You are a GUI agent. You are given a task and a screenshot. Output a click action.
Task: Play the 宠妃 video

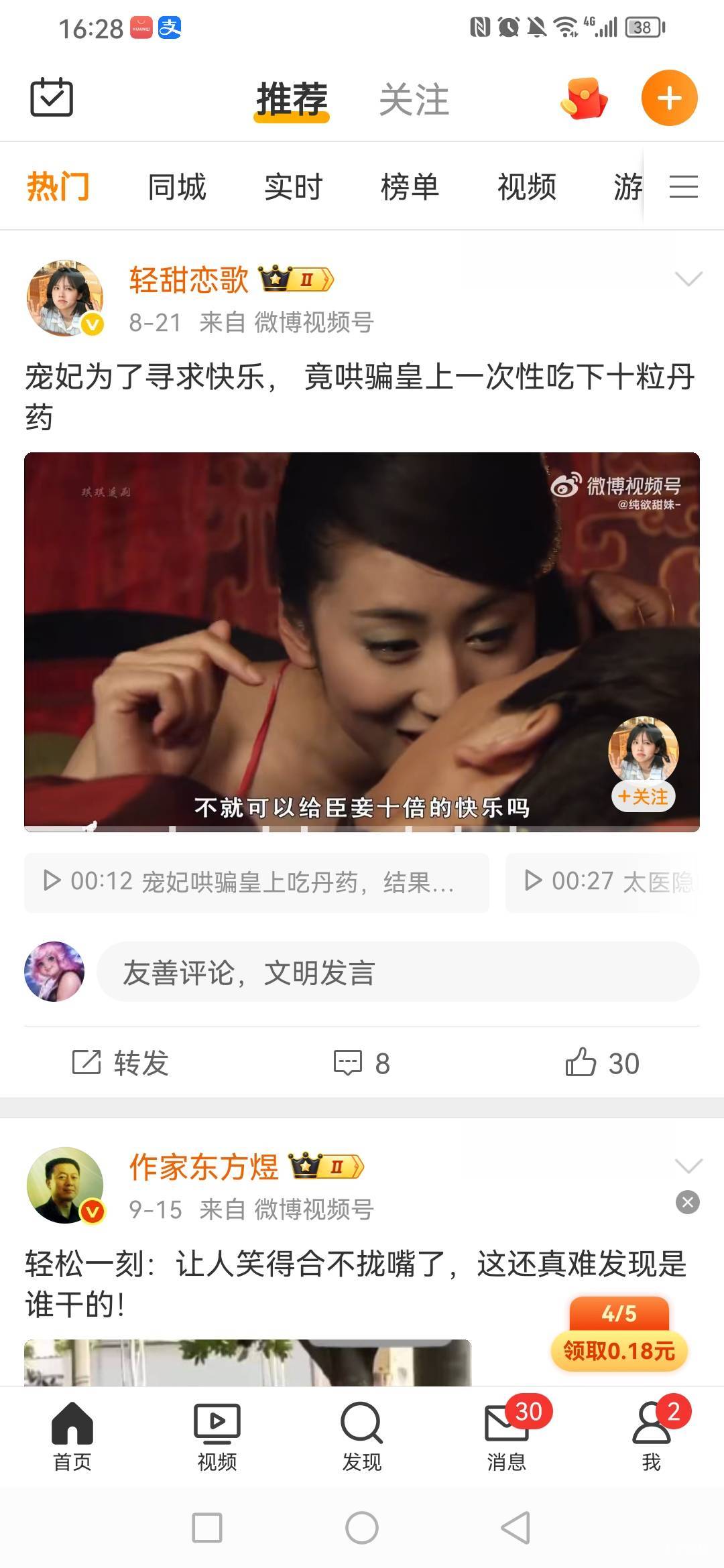click(x=362, y=641)
